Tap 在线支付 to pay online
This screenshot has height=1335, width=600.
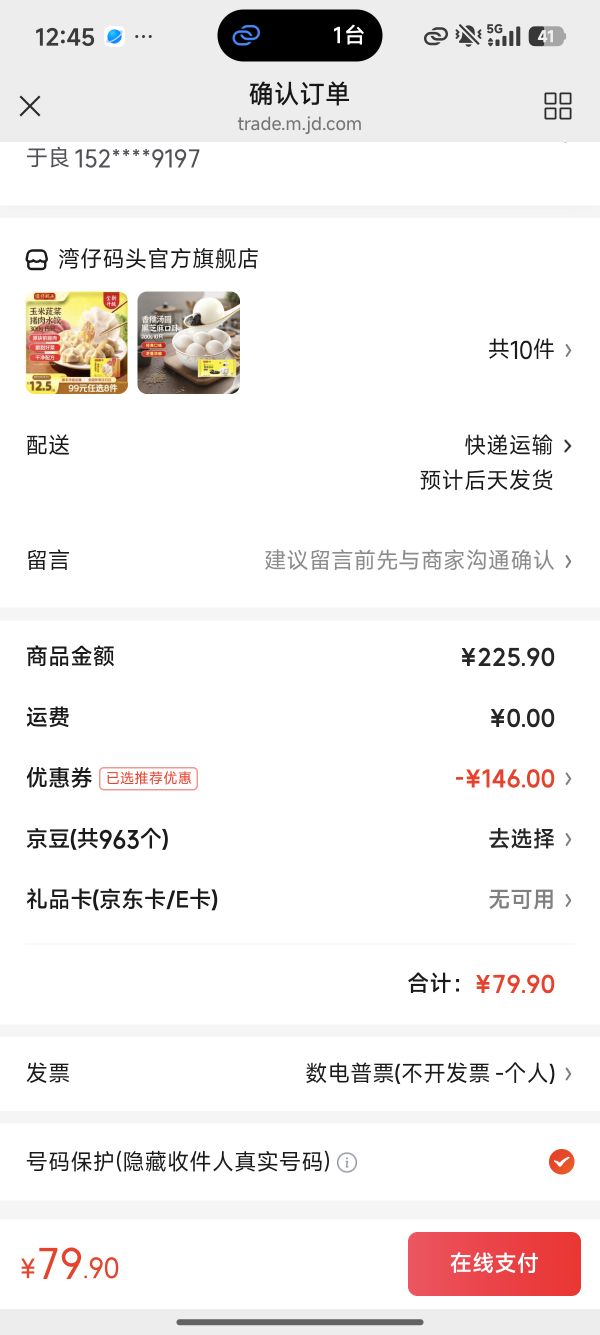coord(494,1264)
